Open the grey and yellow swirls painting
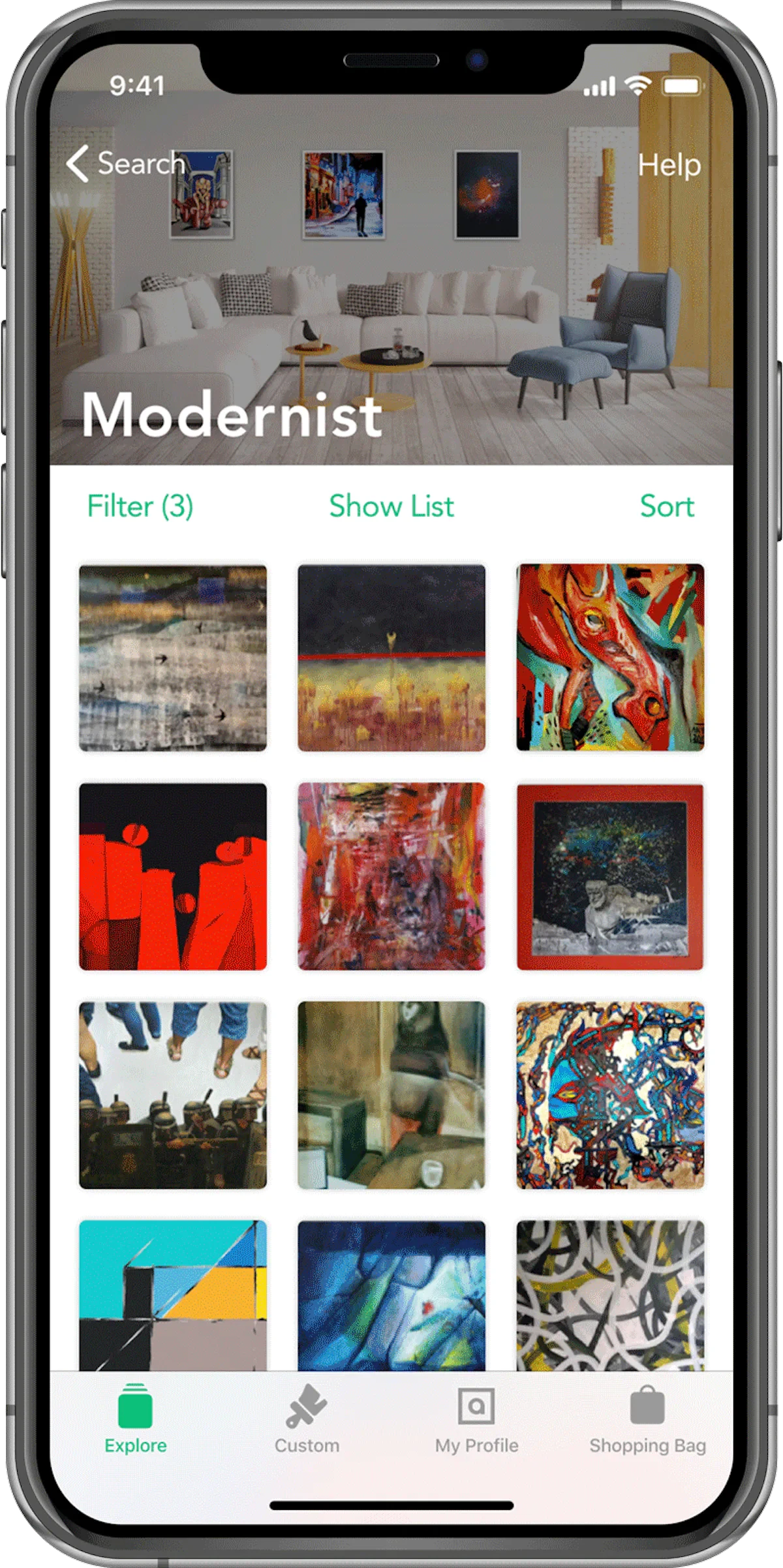 (610, 1295)
